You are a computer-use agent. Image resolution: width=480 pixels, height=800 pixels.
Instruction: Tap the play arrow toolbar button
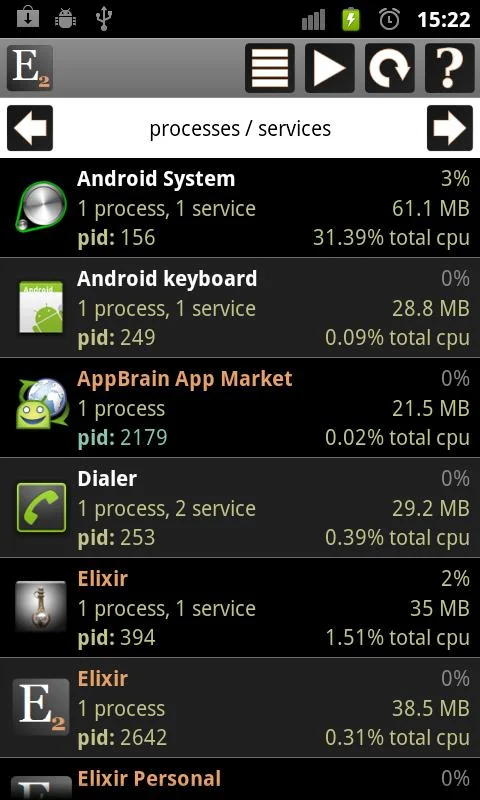pyautogui.click(x=330, y=68)
